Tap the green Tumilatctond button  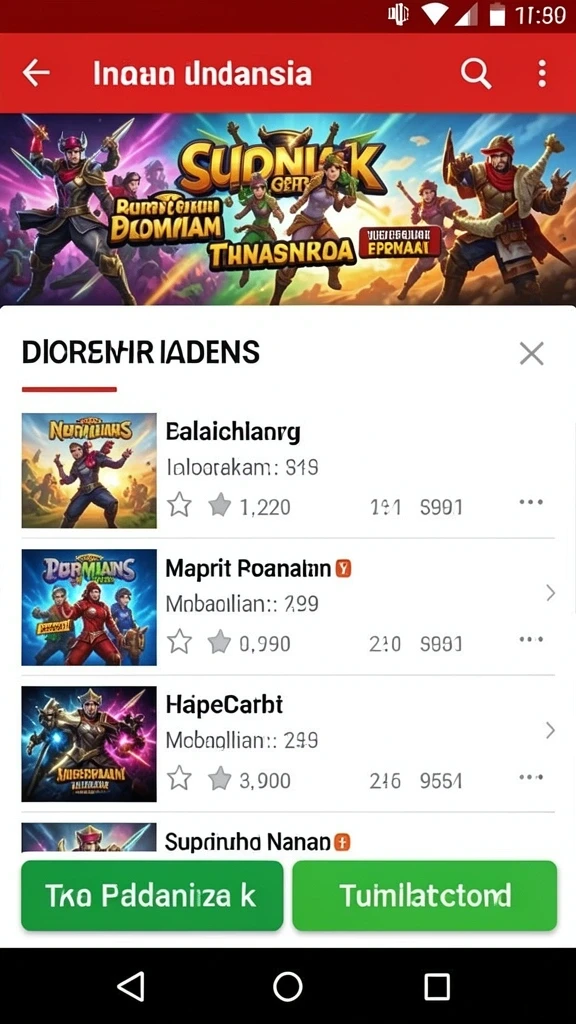[424, 895]
